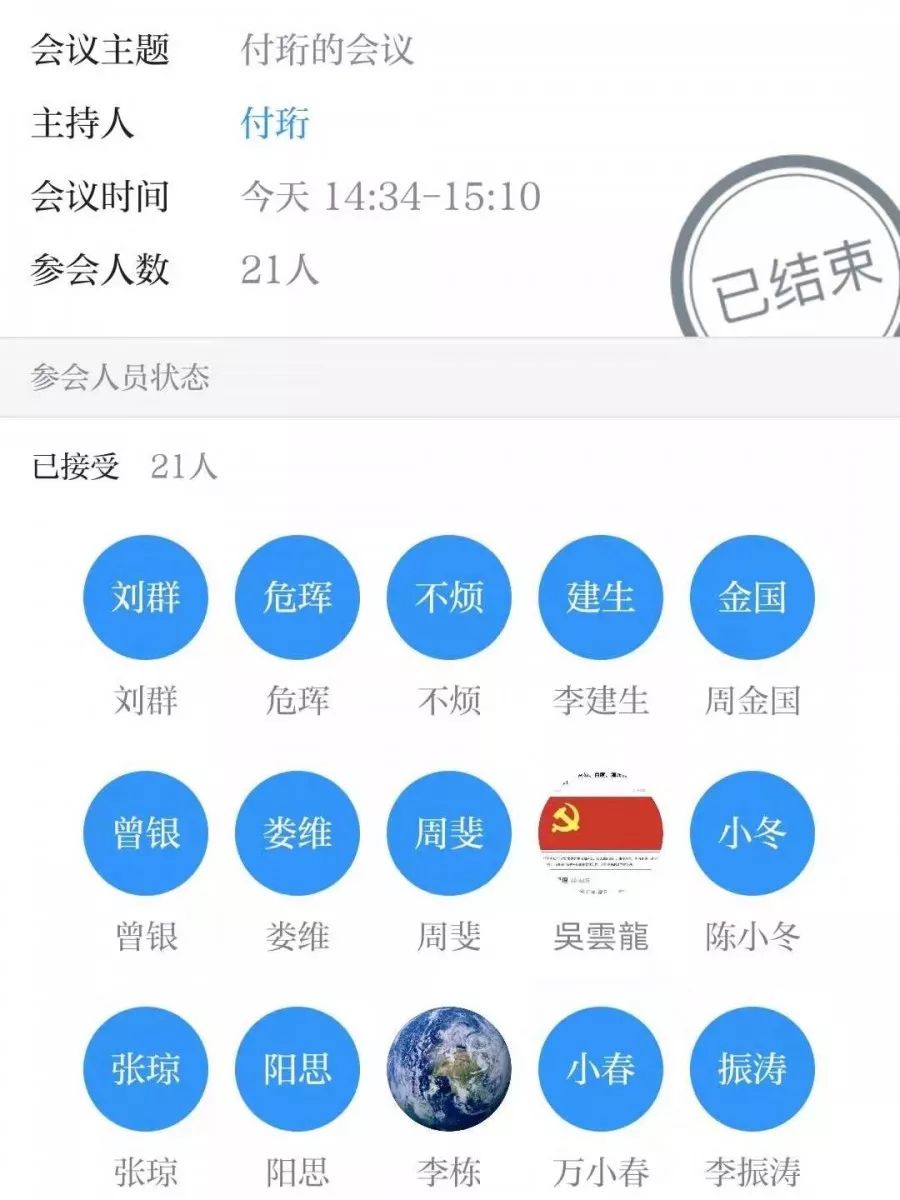The height and width of the screenshot is (1200, 900).
Task: View 娄维's participant avatar
Action: click(297, 833)
